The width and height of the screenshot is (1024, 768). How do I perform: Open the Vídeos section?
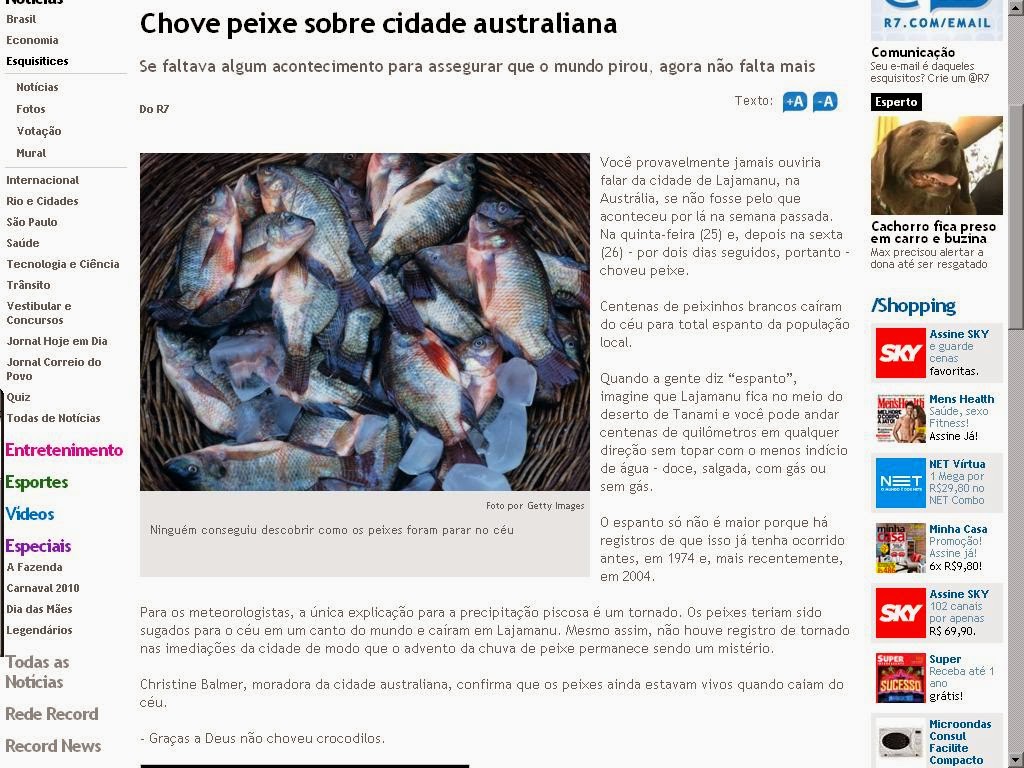click(30, 514)
